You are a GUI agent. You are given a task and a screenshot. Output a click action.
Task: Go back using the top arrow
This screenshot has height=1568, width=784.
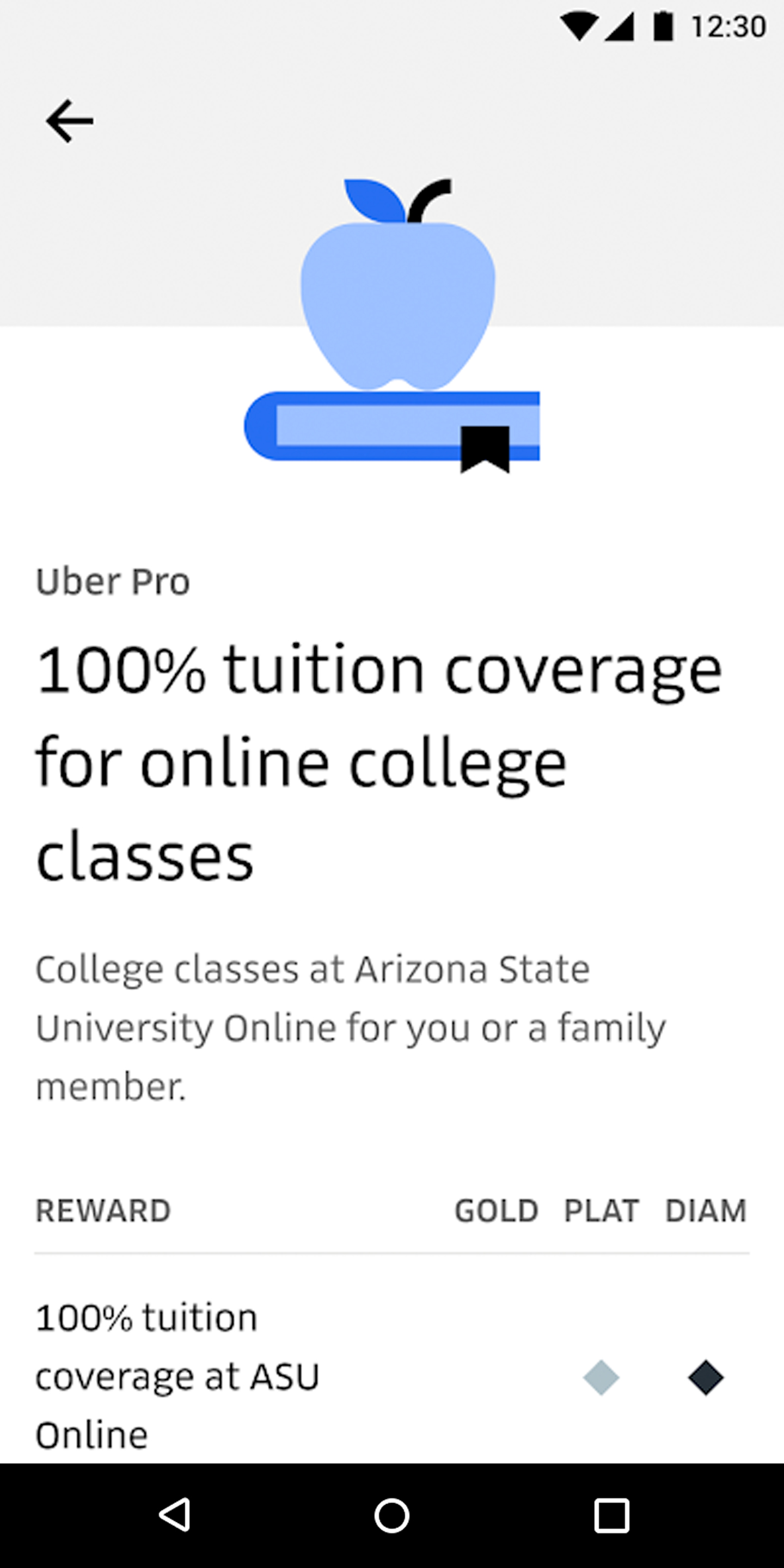(x=69, y=121)
